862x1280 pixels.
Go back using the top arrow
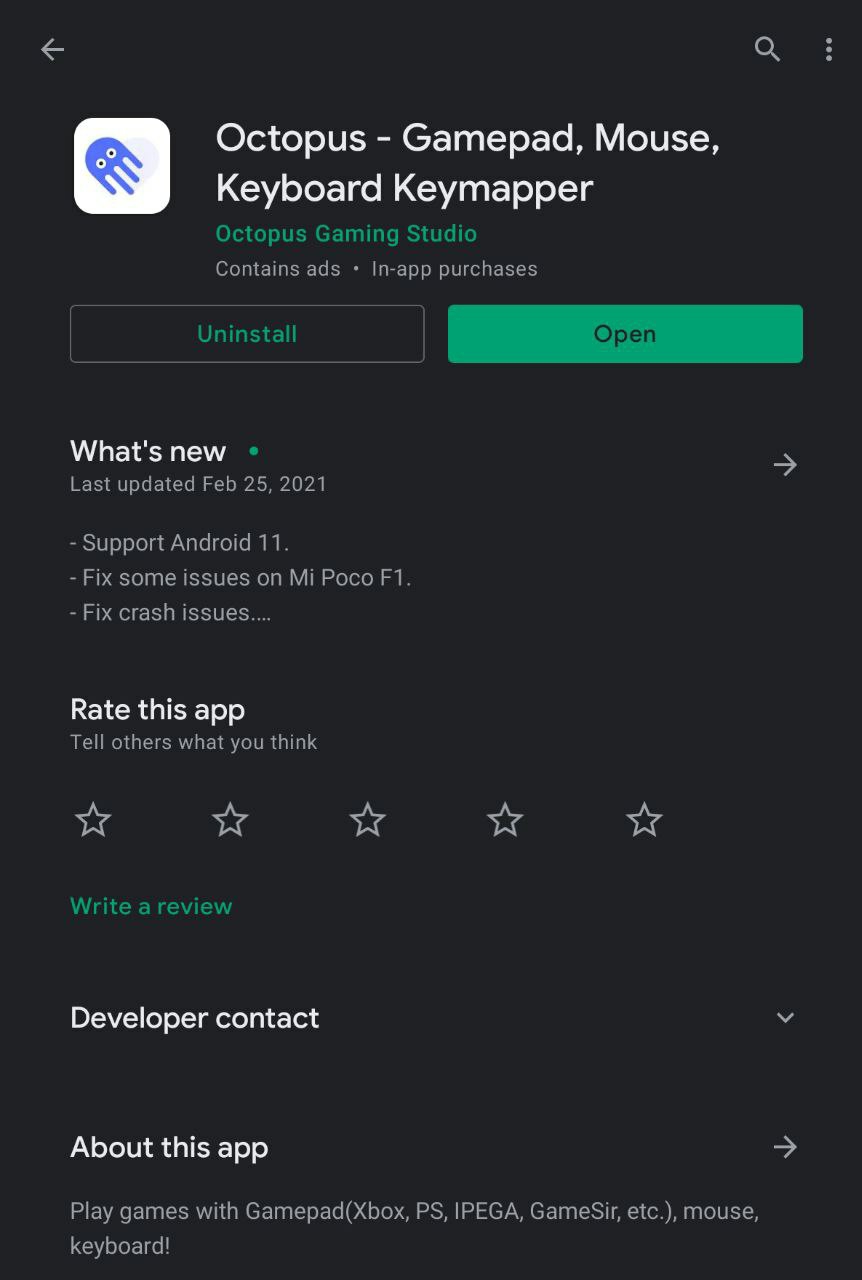pos(52,49)
